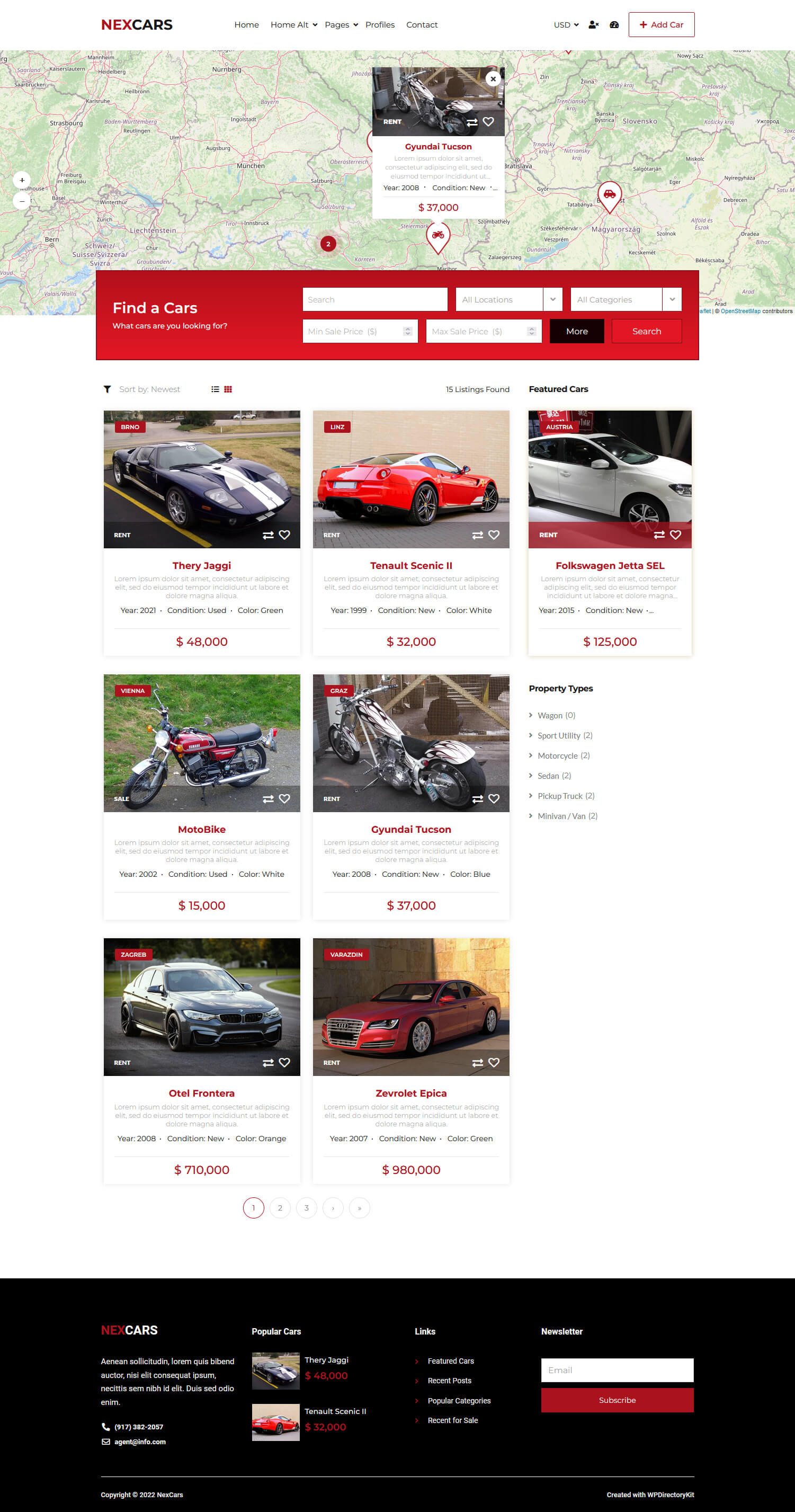Viewport: 795px width, 1512px height.
Task: Close the Gyundai Tucson map popup
Action: coord(493,78)
